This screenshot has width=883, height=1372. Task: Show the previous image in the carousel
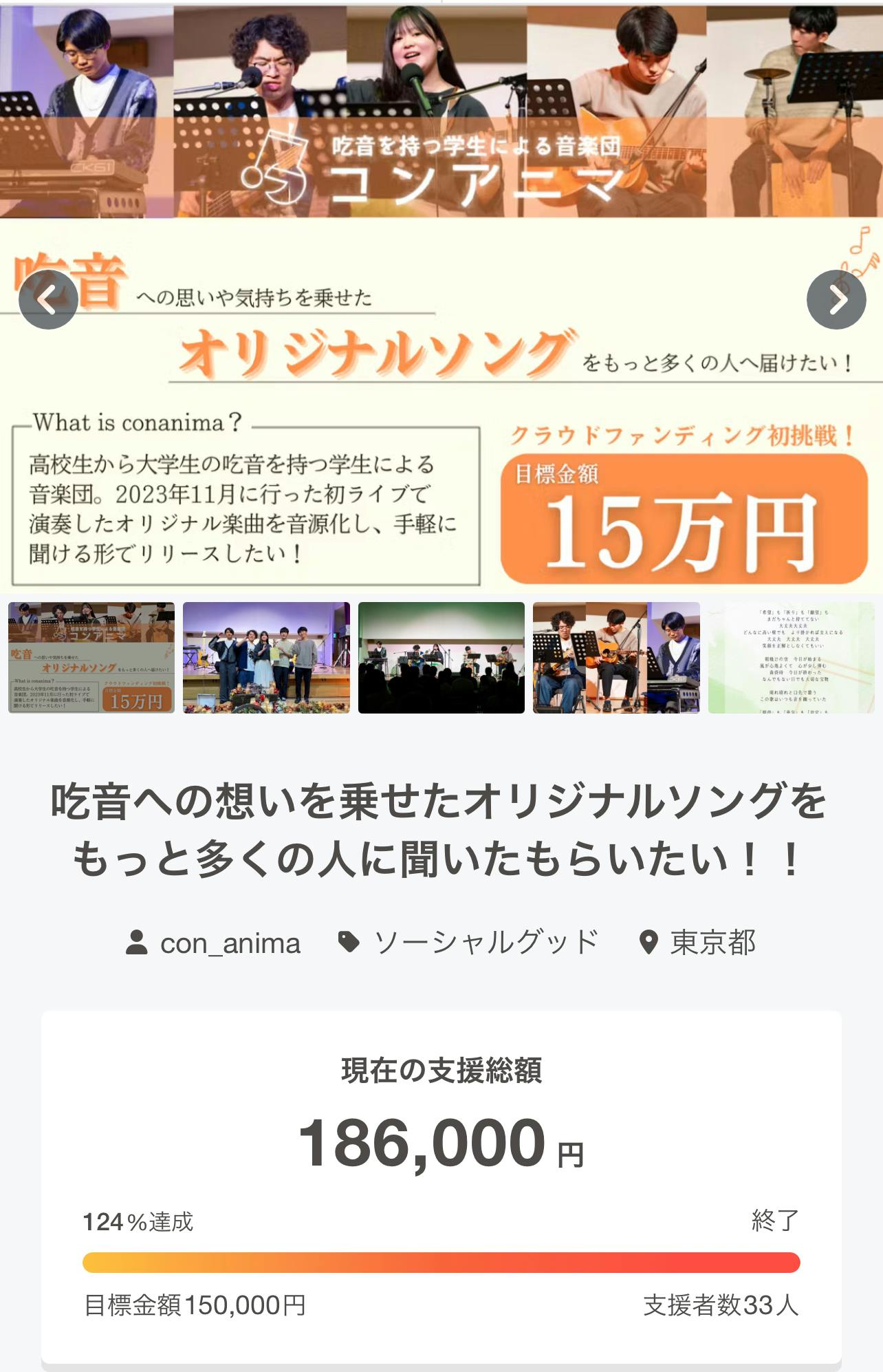pos(47,299)
